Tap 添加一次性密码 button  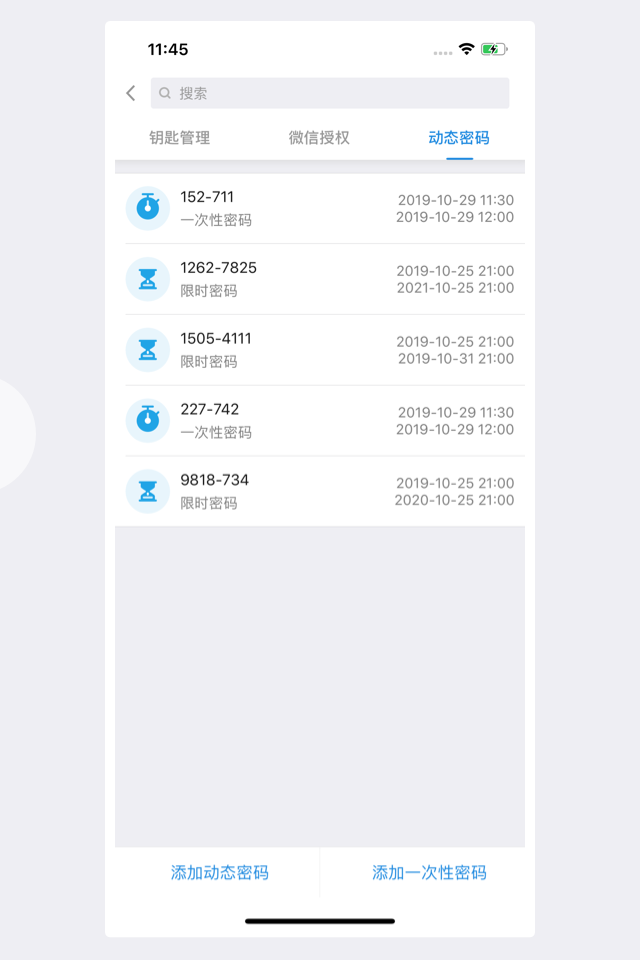[x=429, y=873]
